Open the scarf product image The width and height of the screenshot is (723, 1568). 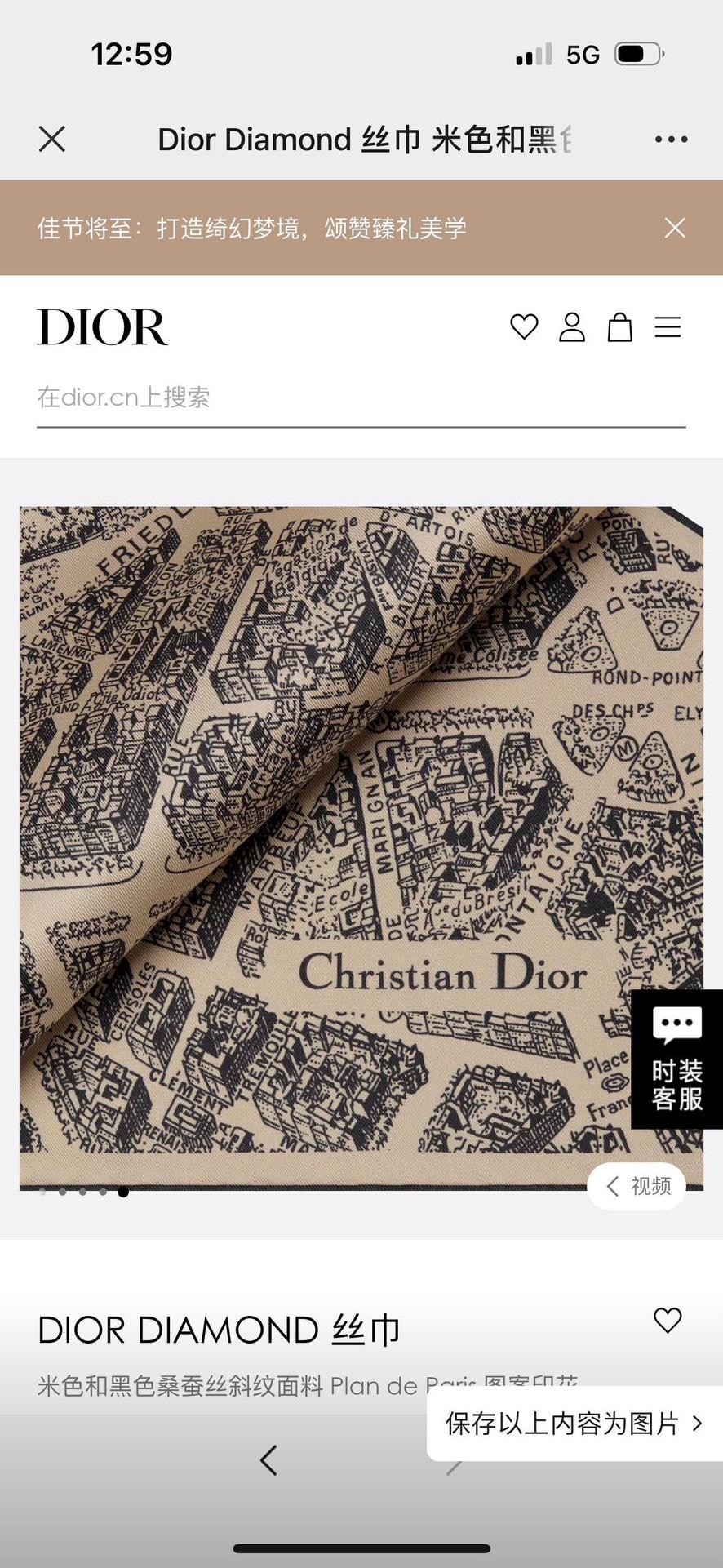[326, 816]
